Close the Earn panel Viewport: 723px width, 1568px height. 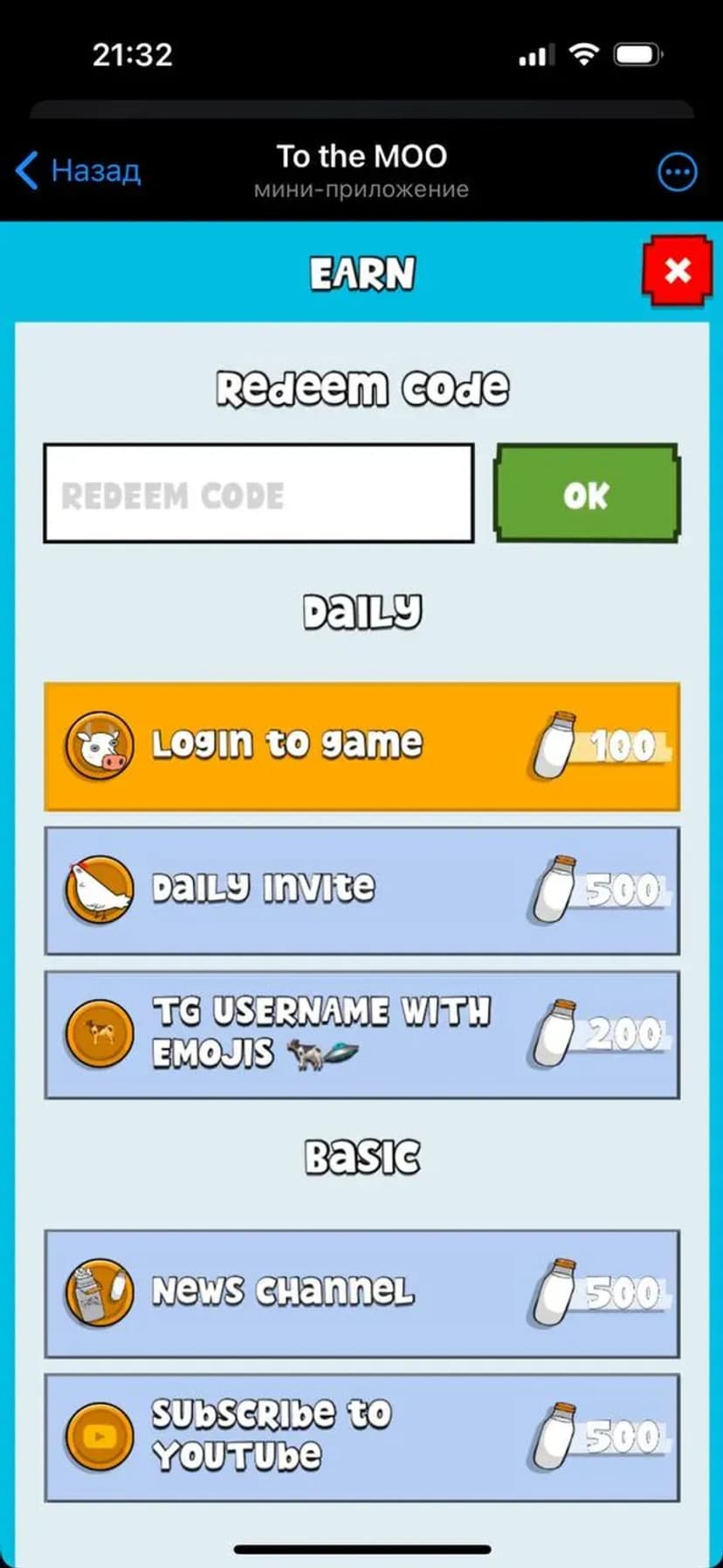click(678, 271)
